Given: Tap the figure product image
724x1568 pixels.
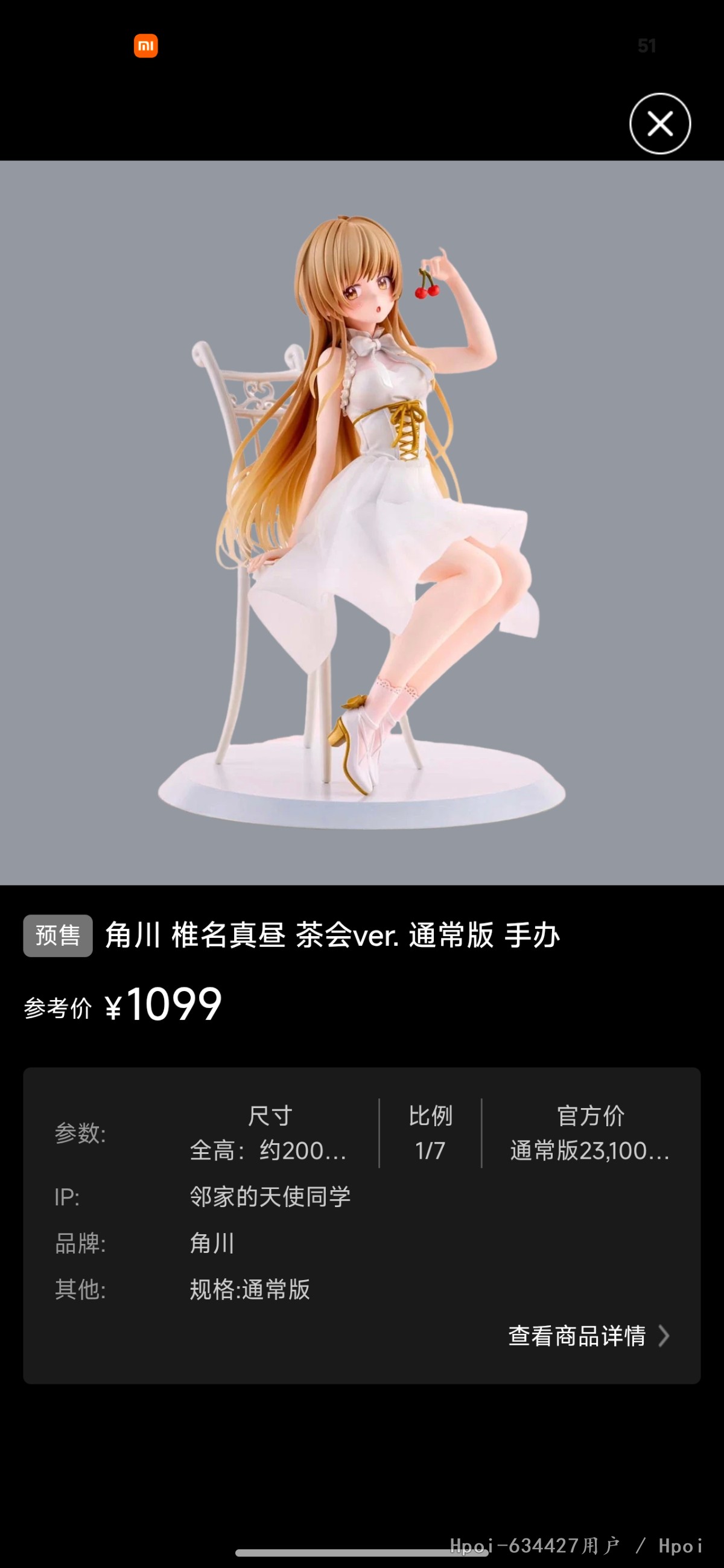Looking at the screenshot, I should (362, 522).
